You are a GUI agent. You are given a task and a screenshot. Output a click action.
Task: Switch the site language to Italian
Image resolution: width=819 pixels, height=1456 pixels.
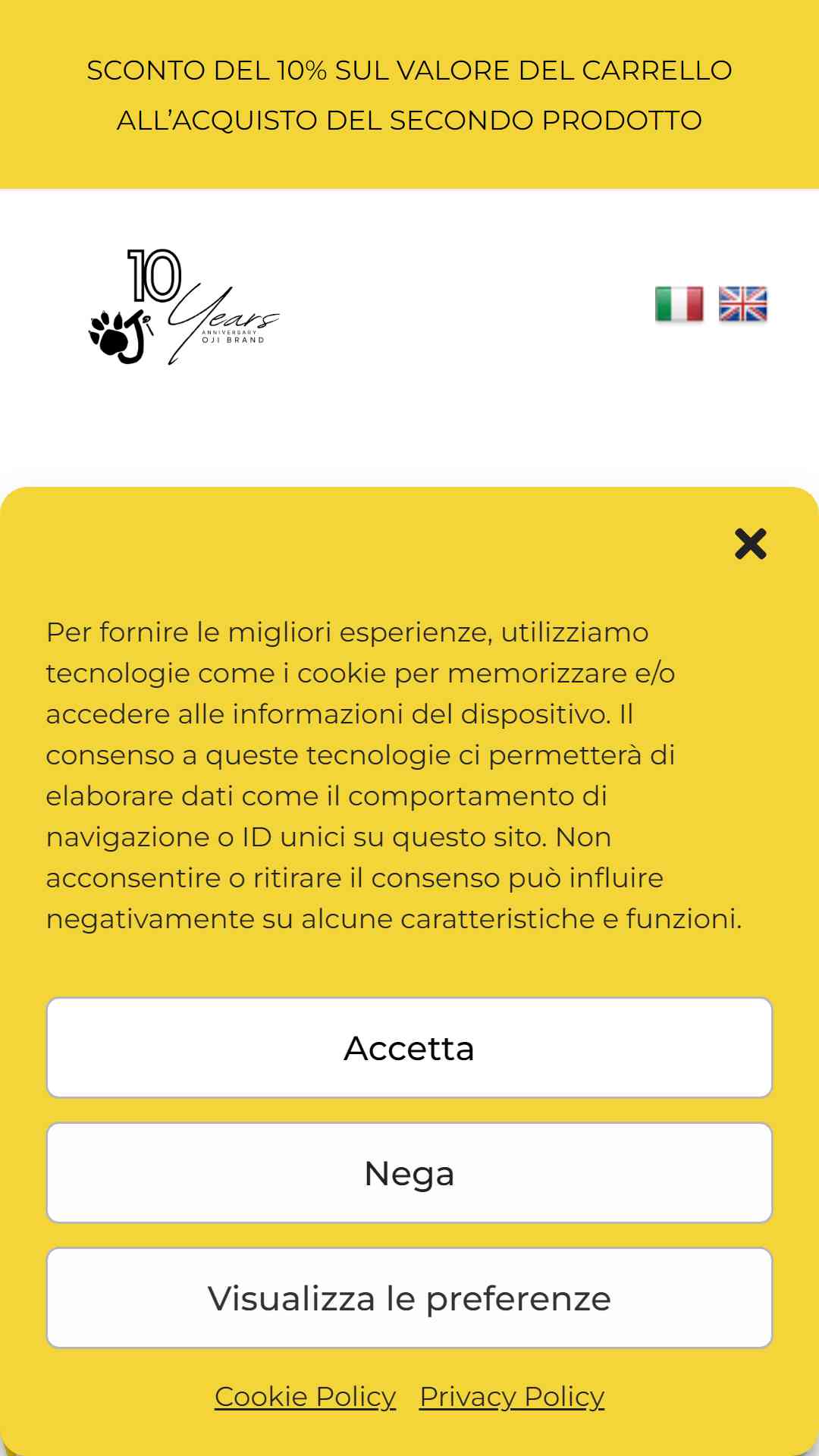click(x=679, y=304)
